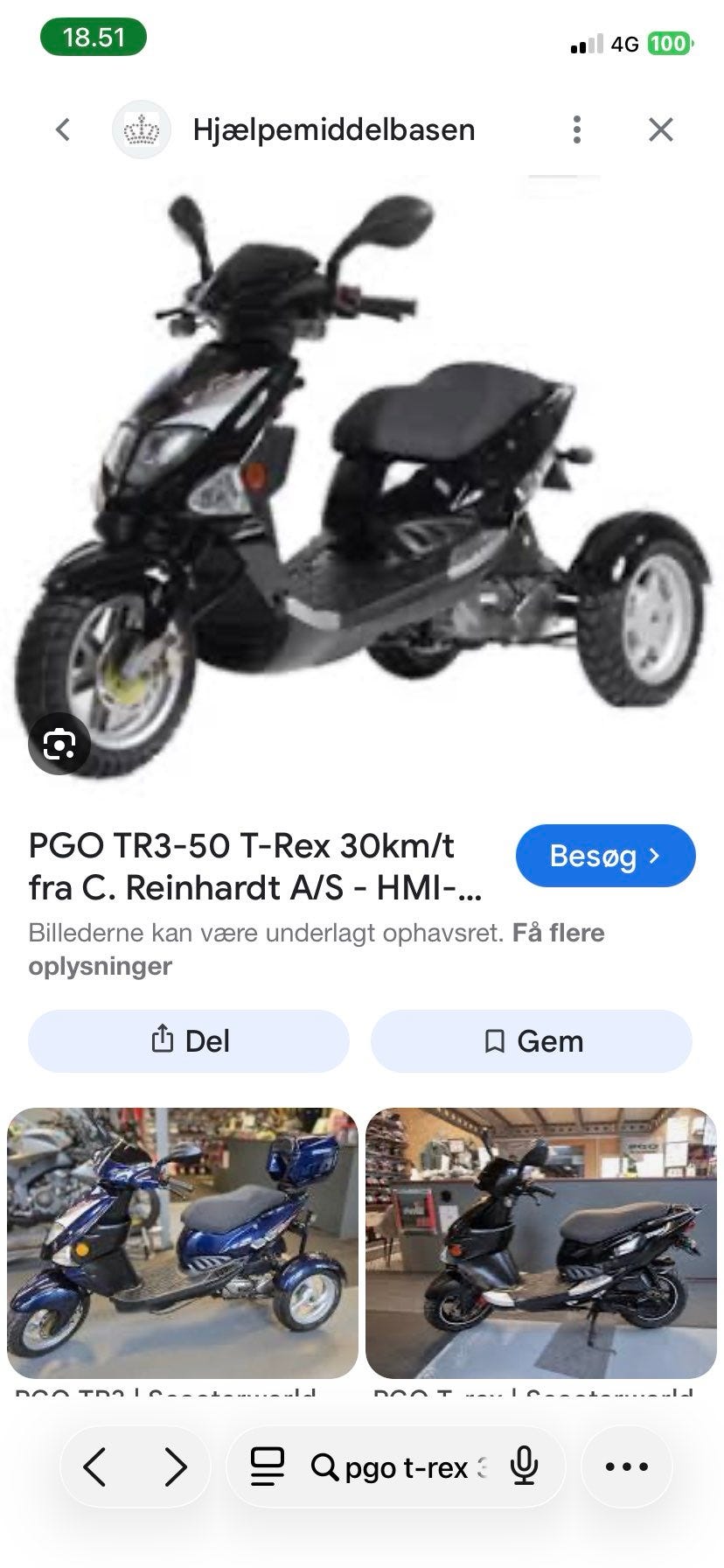Close the image viewer with the X

661,129
